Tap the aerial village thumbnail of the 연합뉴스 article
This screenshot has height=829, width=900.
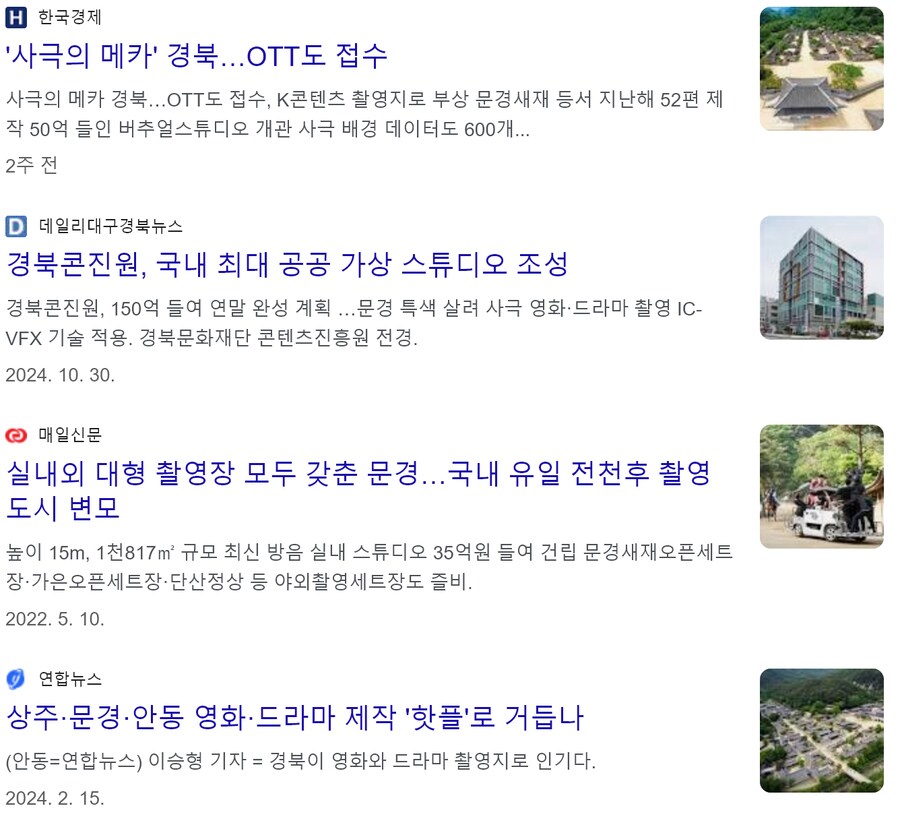[821, 730]
